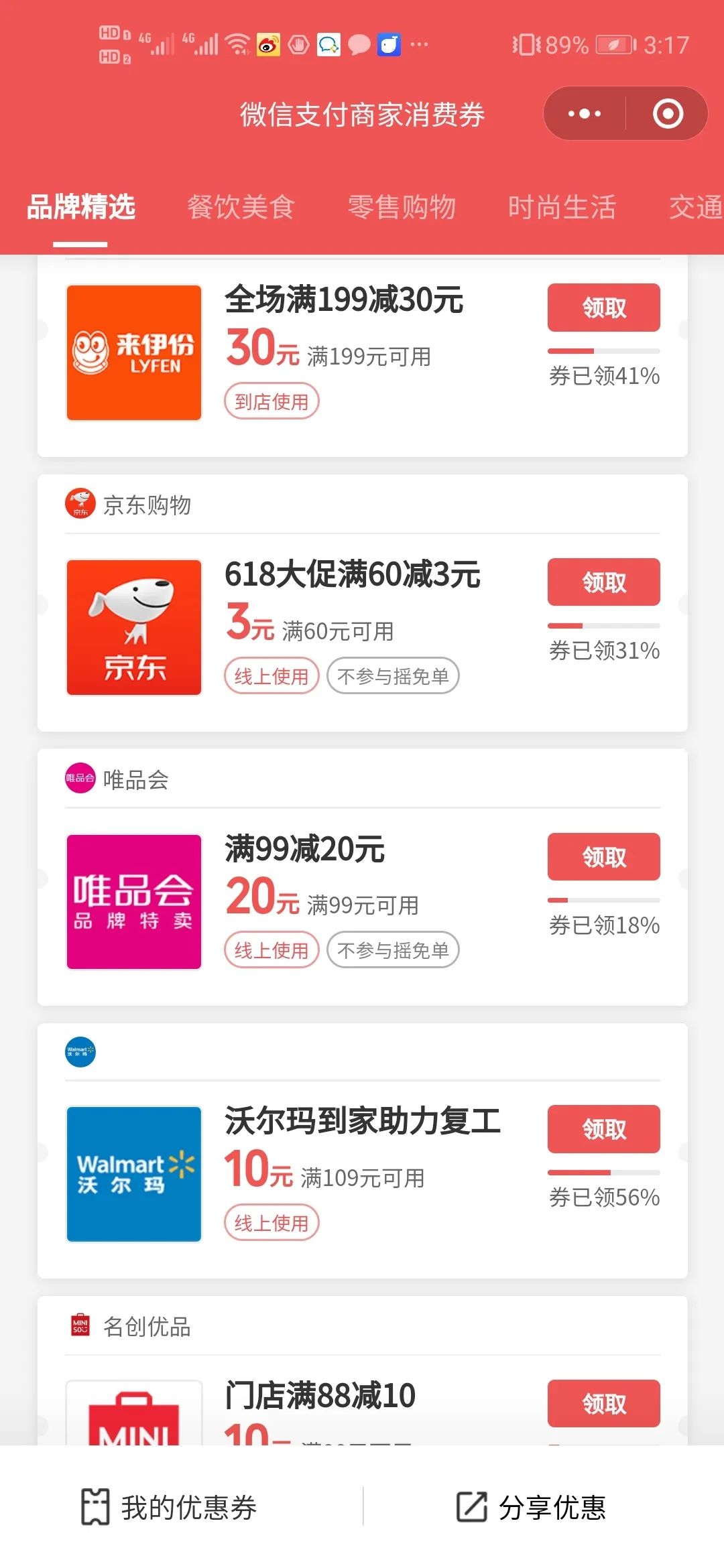The height and width of the screenshot is (1568, 724).
Task: Open the 来伊份 LYFEN coupon card image
Action: pyautogui.click(x=134, y=353)
